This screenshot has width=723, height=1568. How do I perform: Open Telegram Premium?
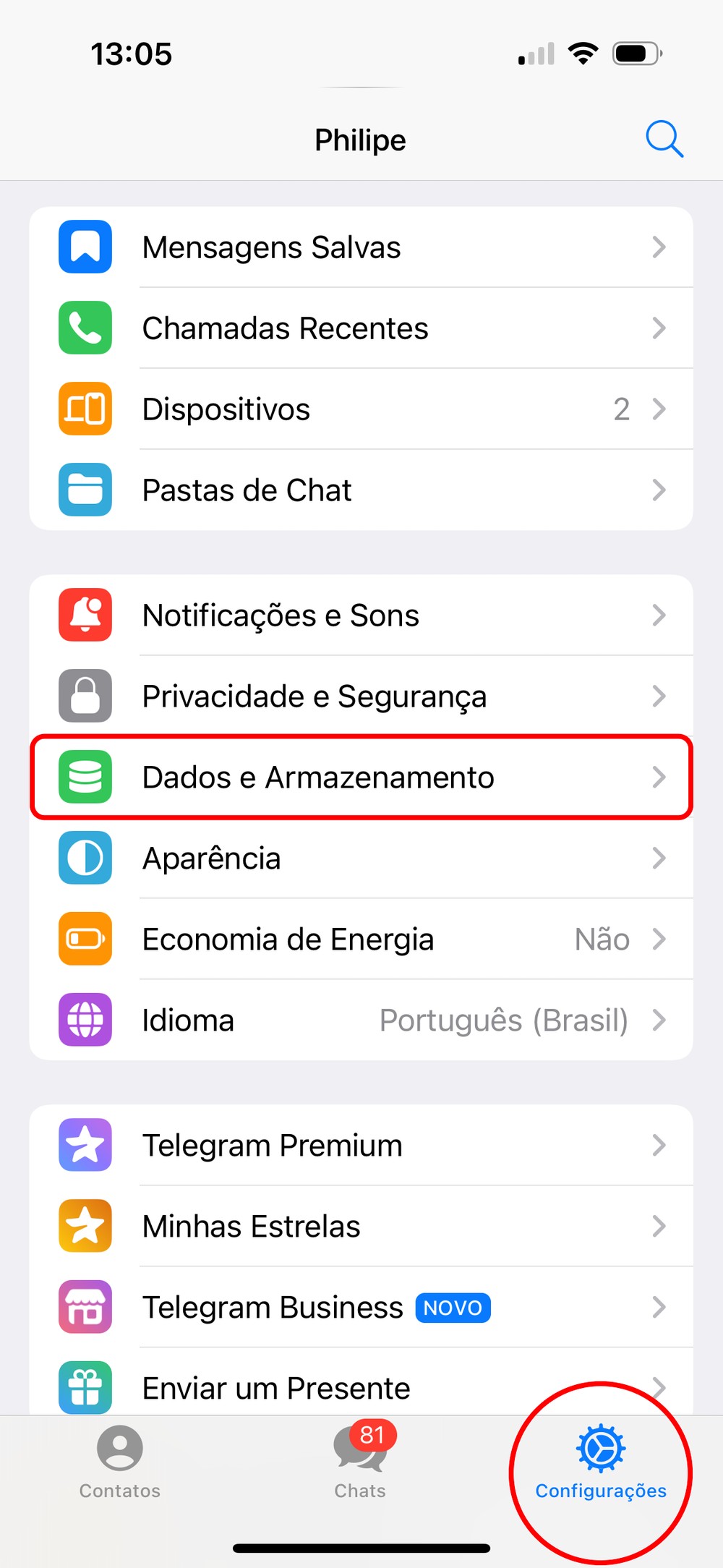(361, 1146)
